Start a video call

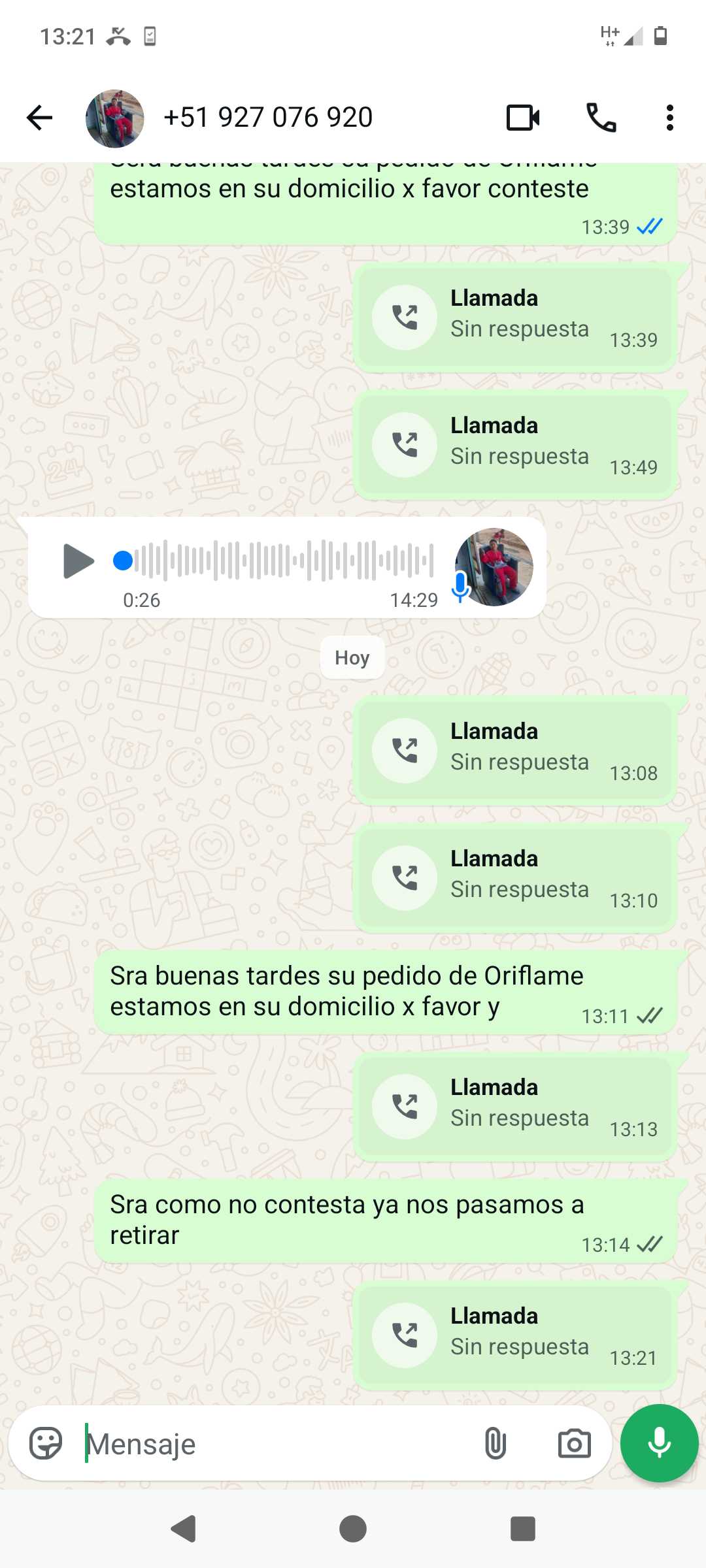click(523, 118)
